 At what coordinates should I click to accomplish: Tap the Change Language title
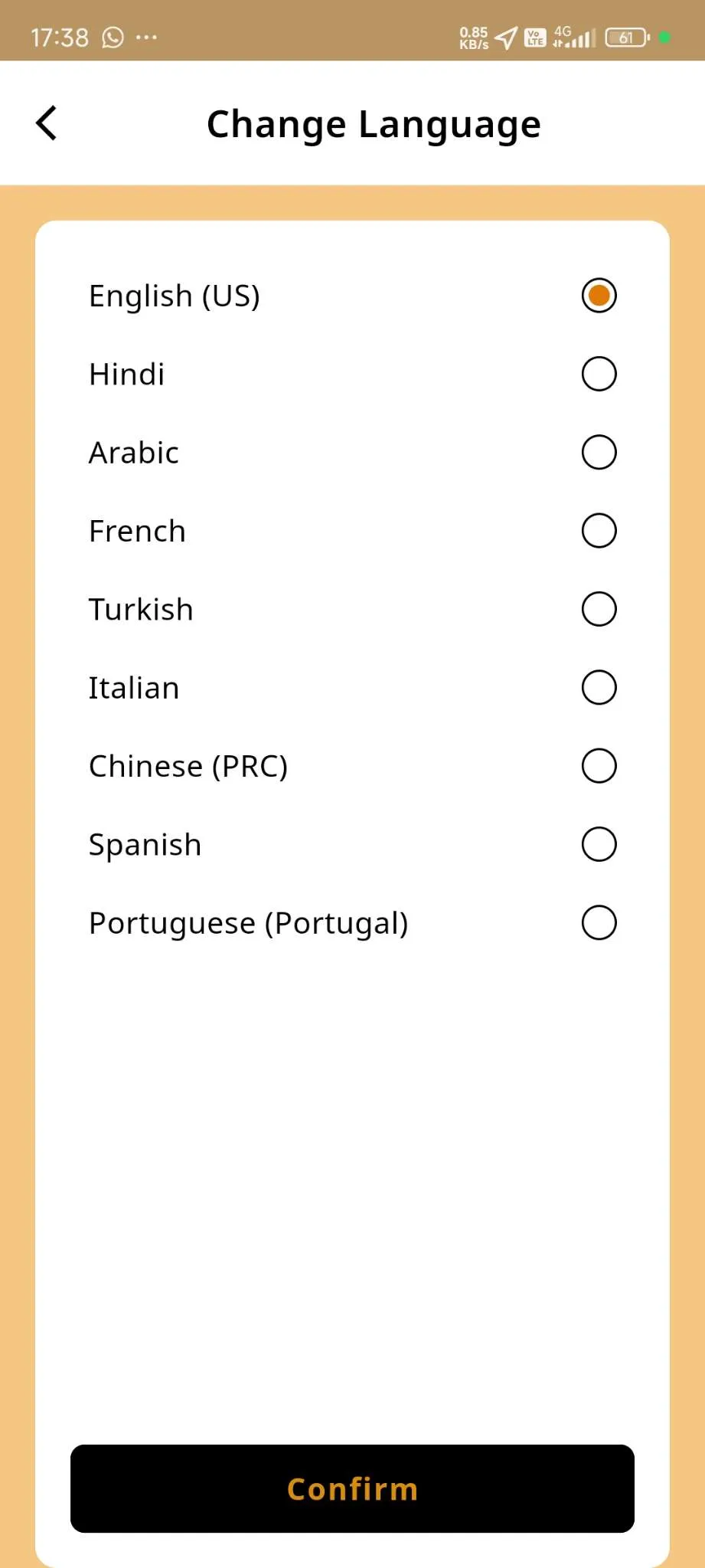(x=374, y=123)
